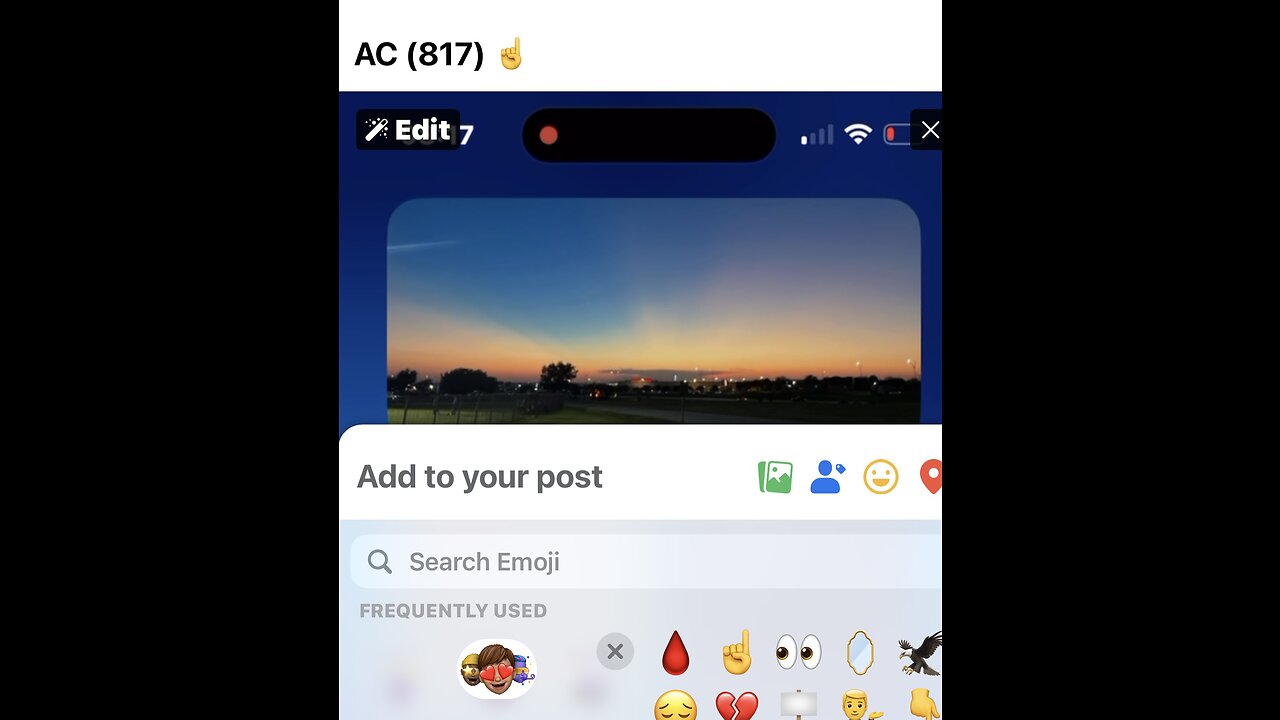The image size is (1280, 720).
Task: Add a location check-in pin
Action: [x=931, y=477]
